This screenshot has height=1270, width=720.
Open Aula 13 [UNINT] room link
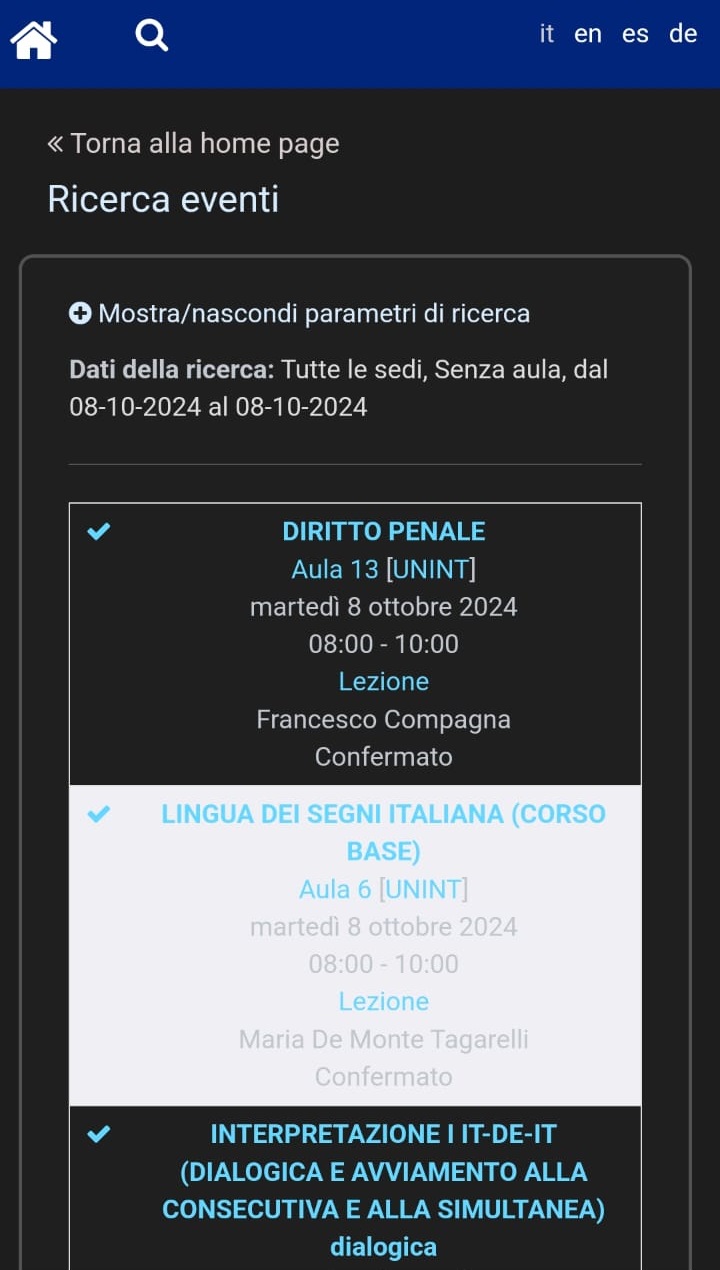click(384, 569)
